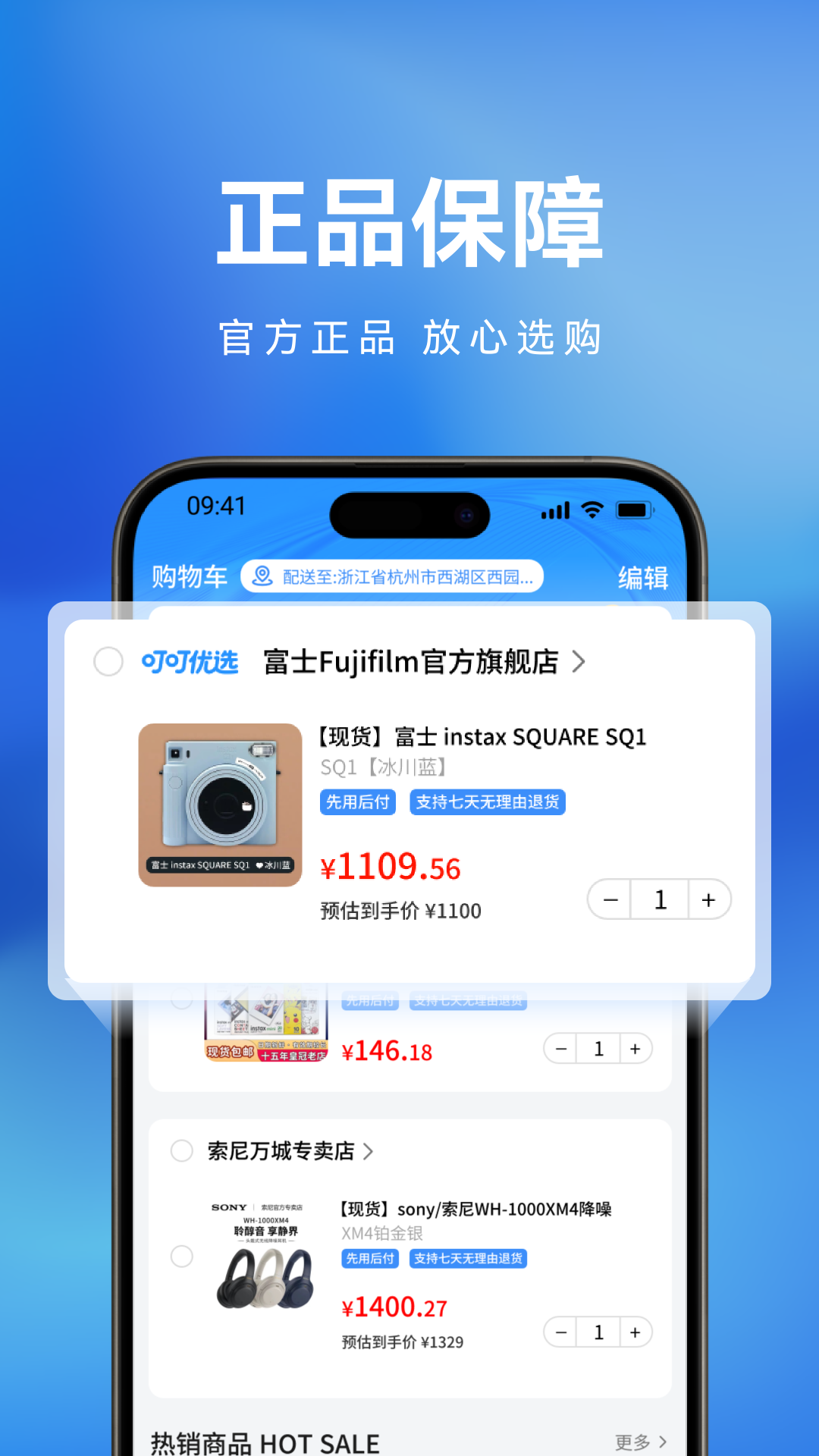Select the Fujifilm store selection circle
Viewport: 819px width, 1456px height.
[108, 662]
